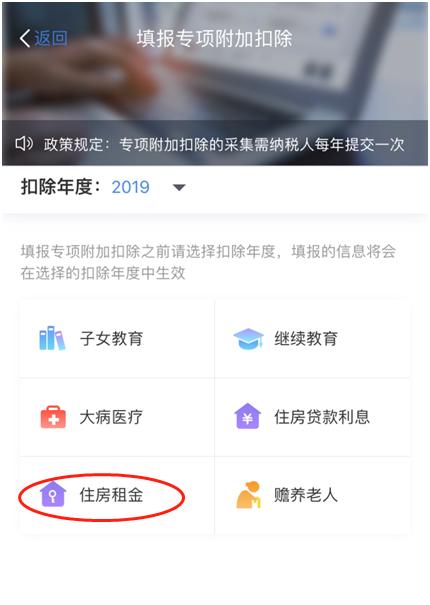Select 赡养老人 deduction
The image size is (430, 605).
point(312,495)
